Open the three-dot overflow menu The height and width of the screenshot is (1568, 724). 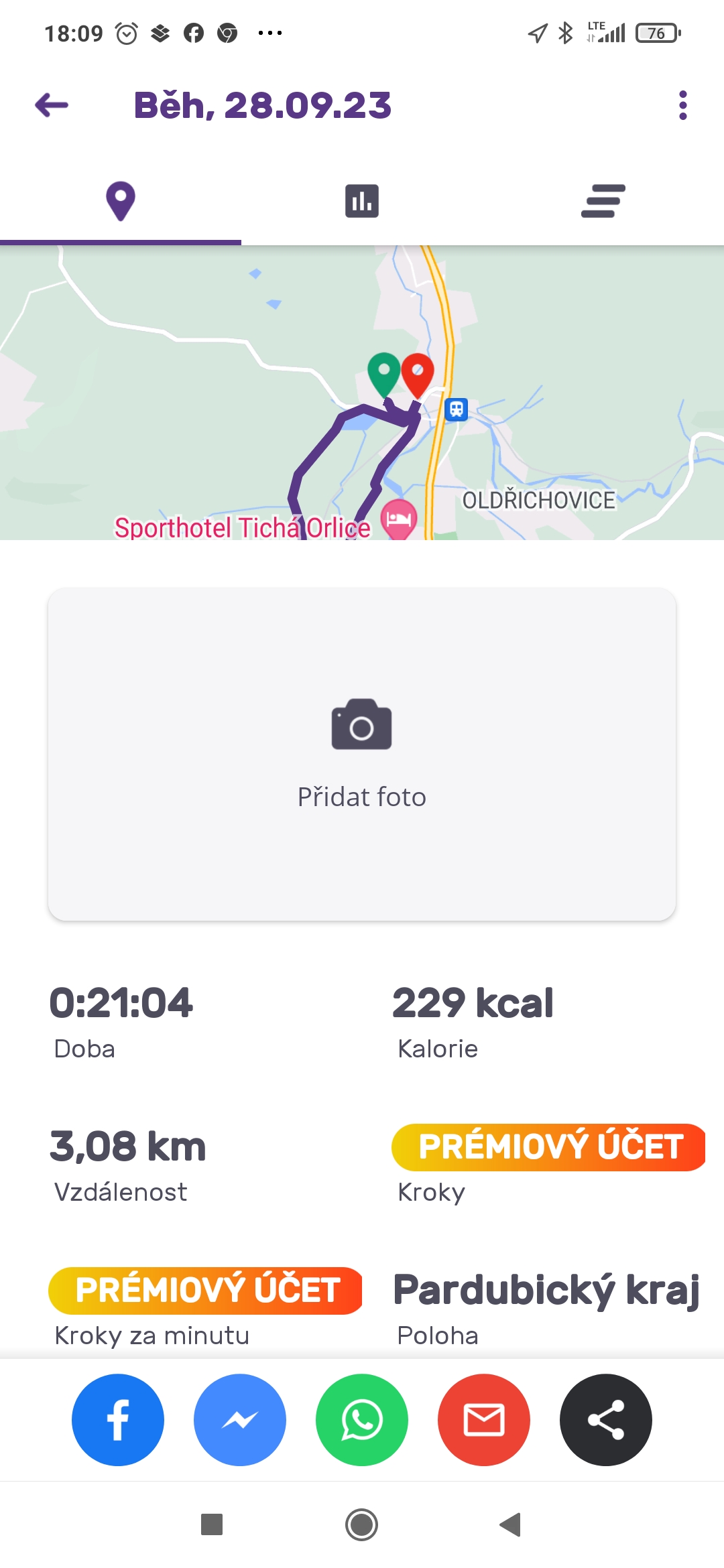click(682, 105)
